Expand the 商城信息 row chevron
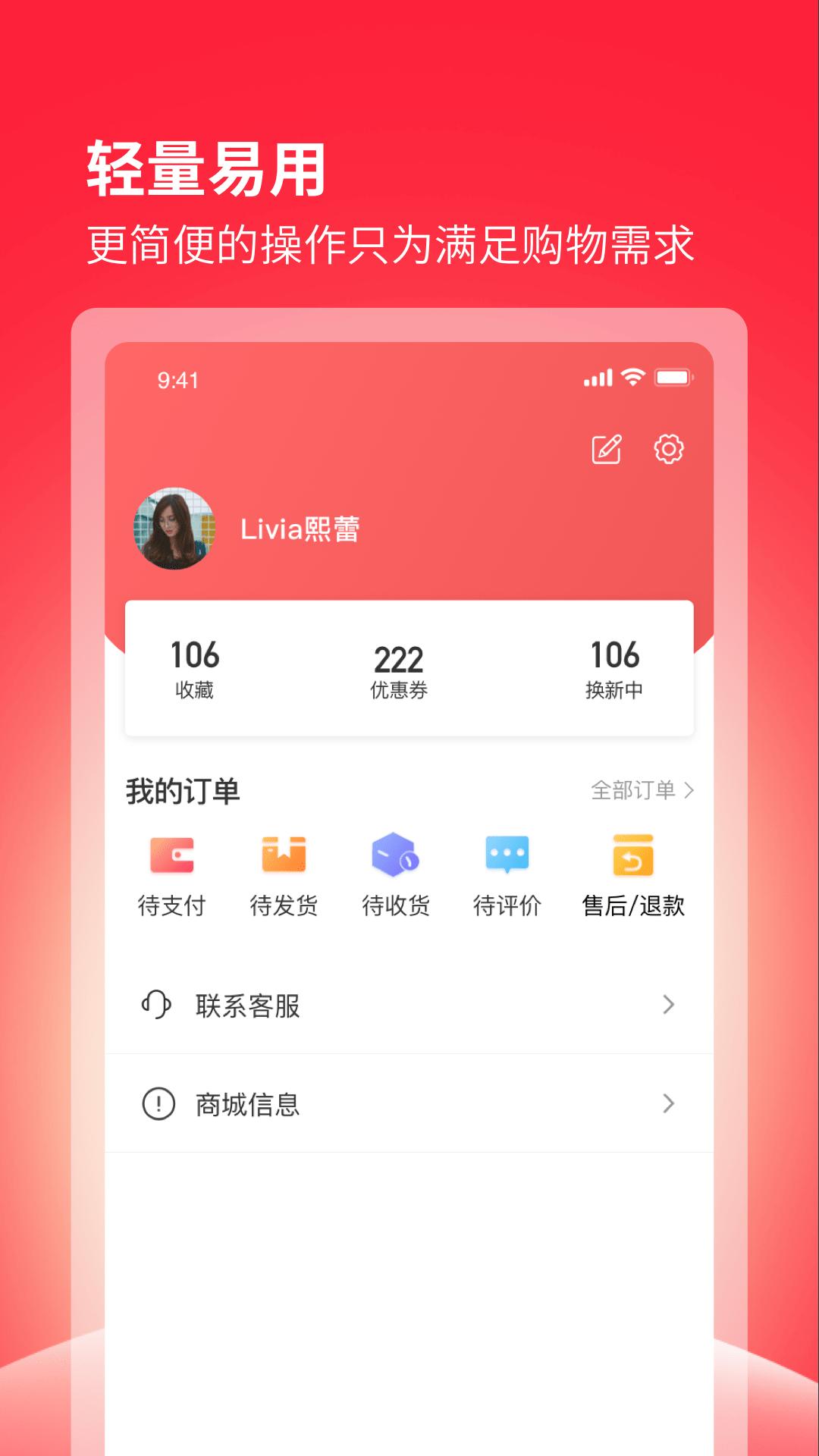The width and height of the screenshot is (819, 1456). [669, 1105]
